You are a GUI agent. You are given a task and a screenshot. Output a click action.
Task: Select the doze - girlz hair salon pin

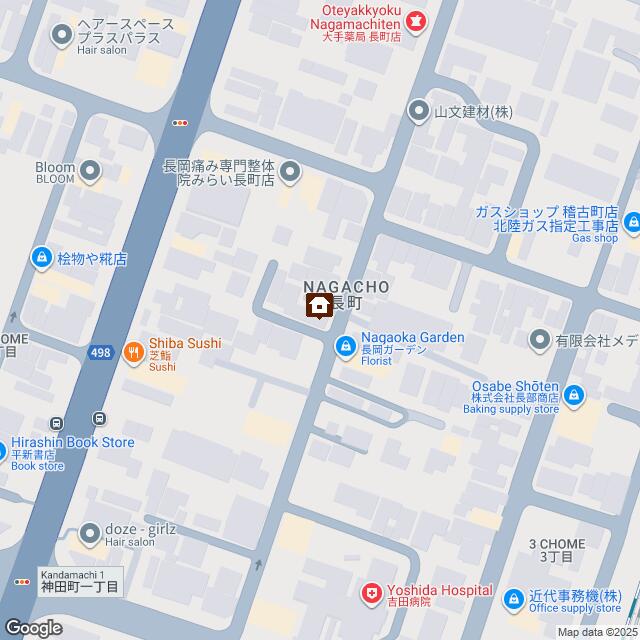pos(91,532)
